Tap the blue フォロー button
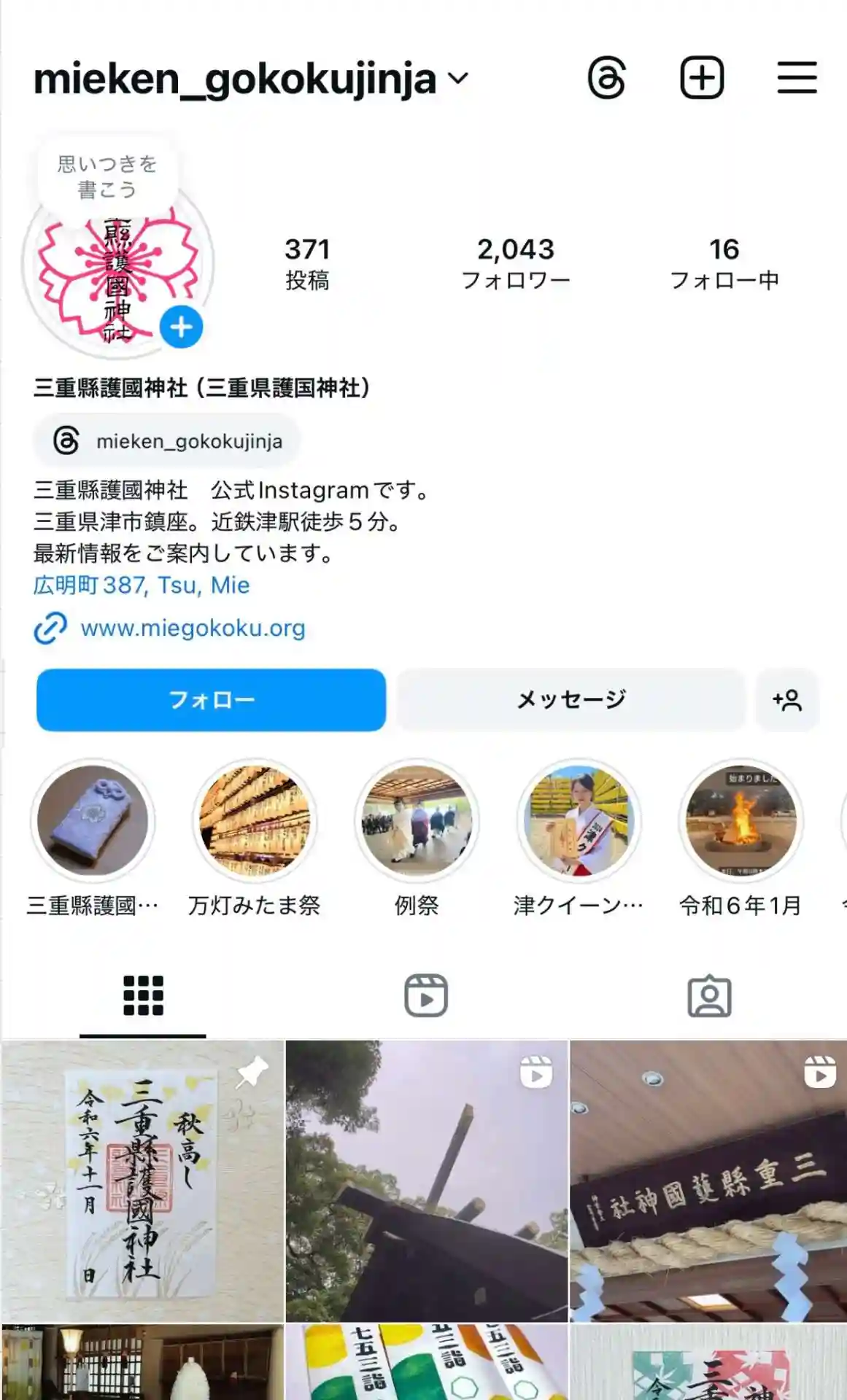847x1400 pixels. tap(211, 700)
